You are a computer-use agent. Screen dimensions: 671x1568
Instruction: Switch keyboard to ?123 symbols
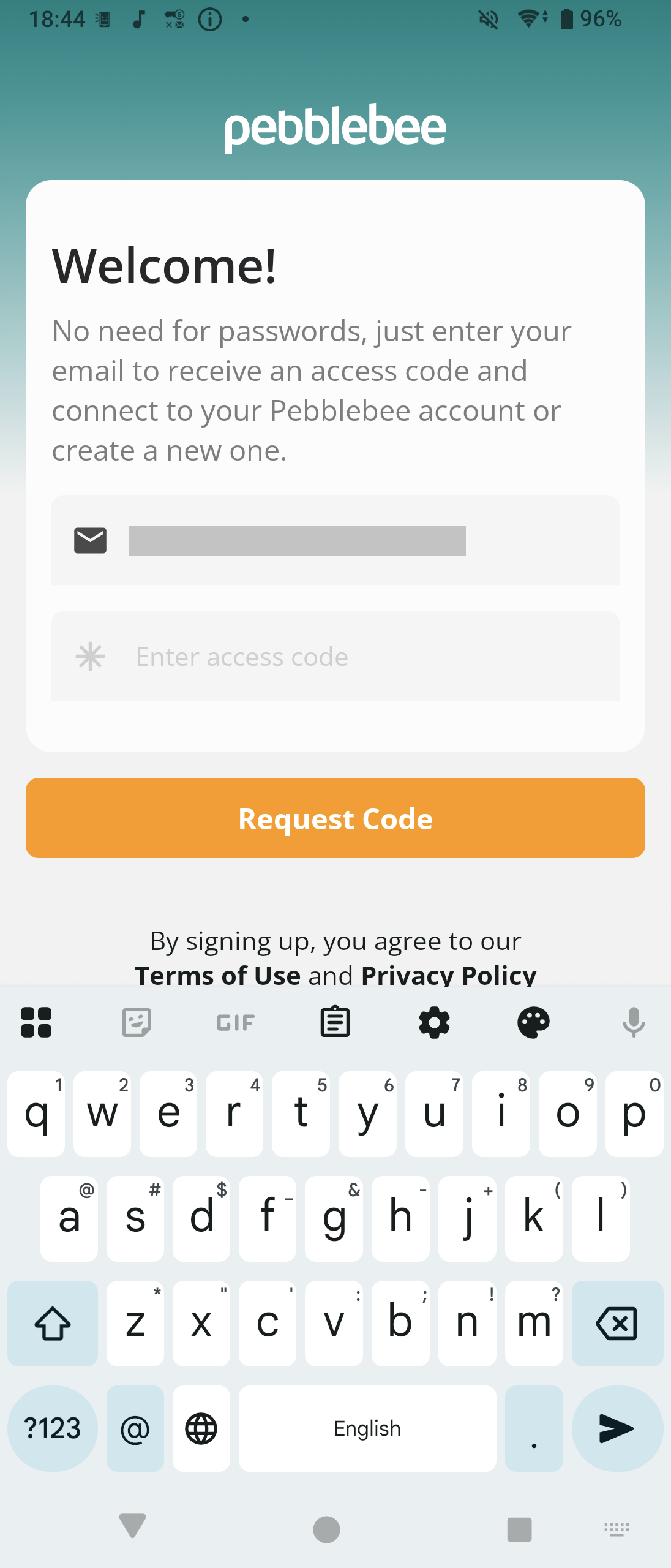[53, 1428]
